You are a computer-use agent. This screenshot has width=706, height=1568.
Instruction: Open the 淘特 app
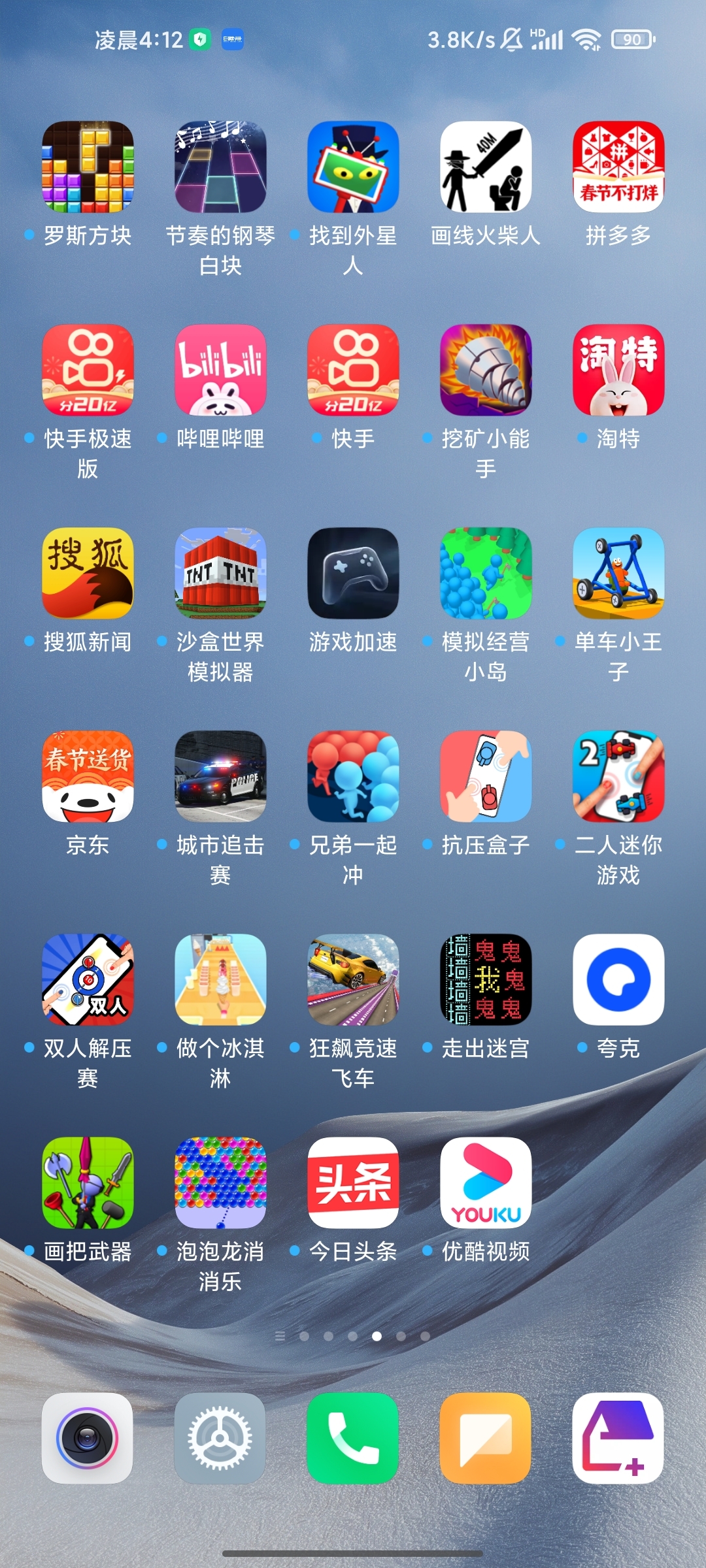tap(618, 370)
